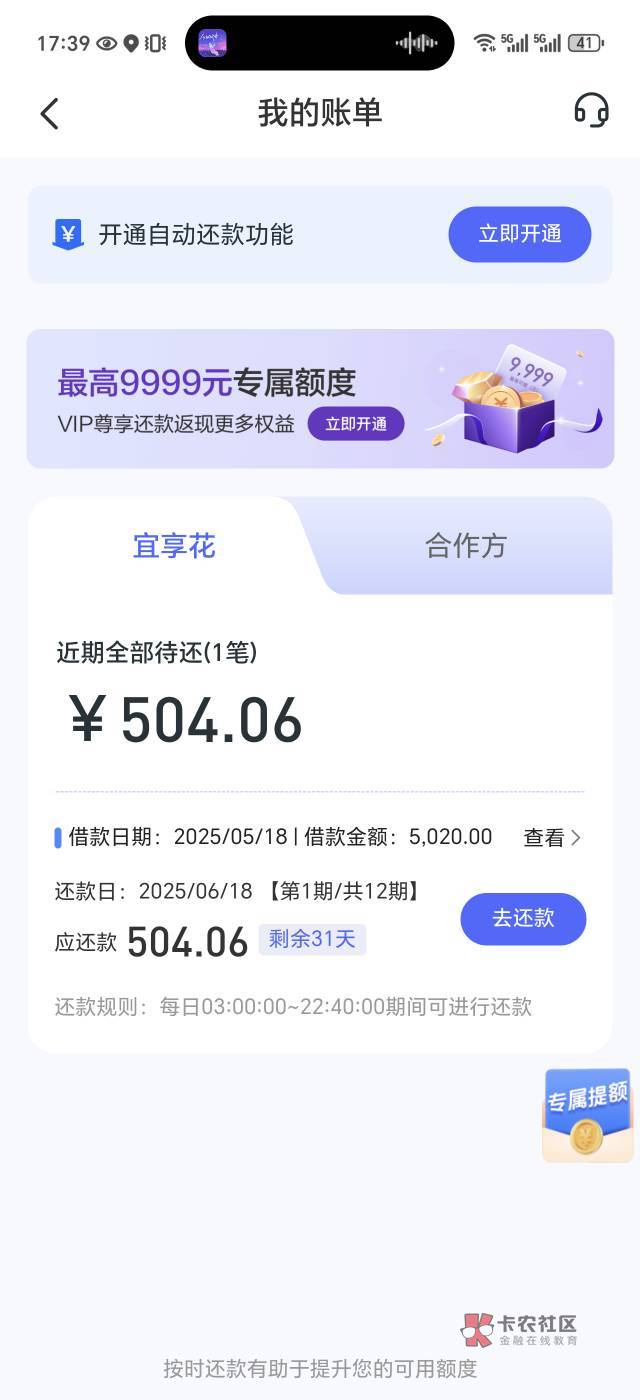Open customer service headset icon
This screenshot has height=1400, width=640.
click(591, 111)
